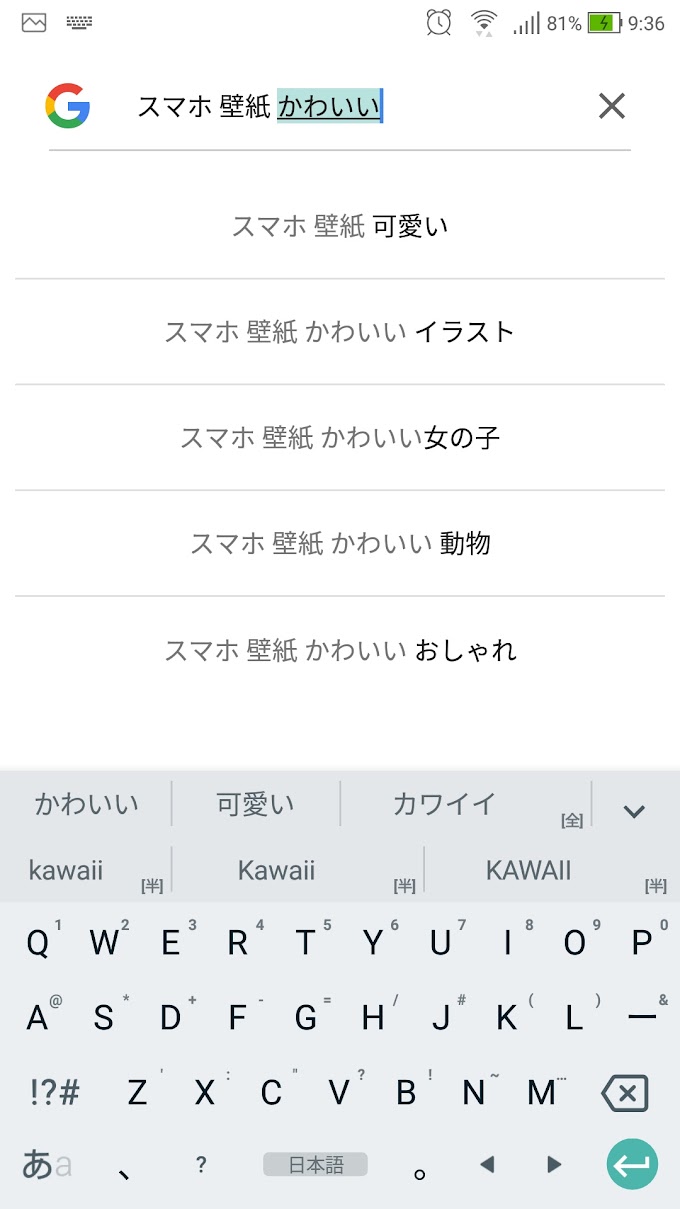Expand the candidate list with the chevron
Image resolution: width=680 pixels, height=1209 pixels.
click(634, 811)
